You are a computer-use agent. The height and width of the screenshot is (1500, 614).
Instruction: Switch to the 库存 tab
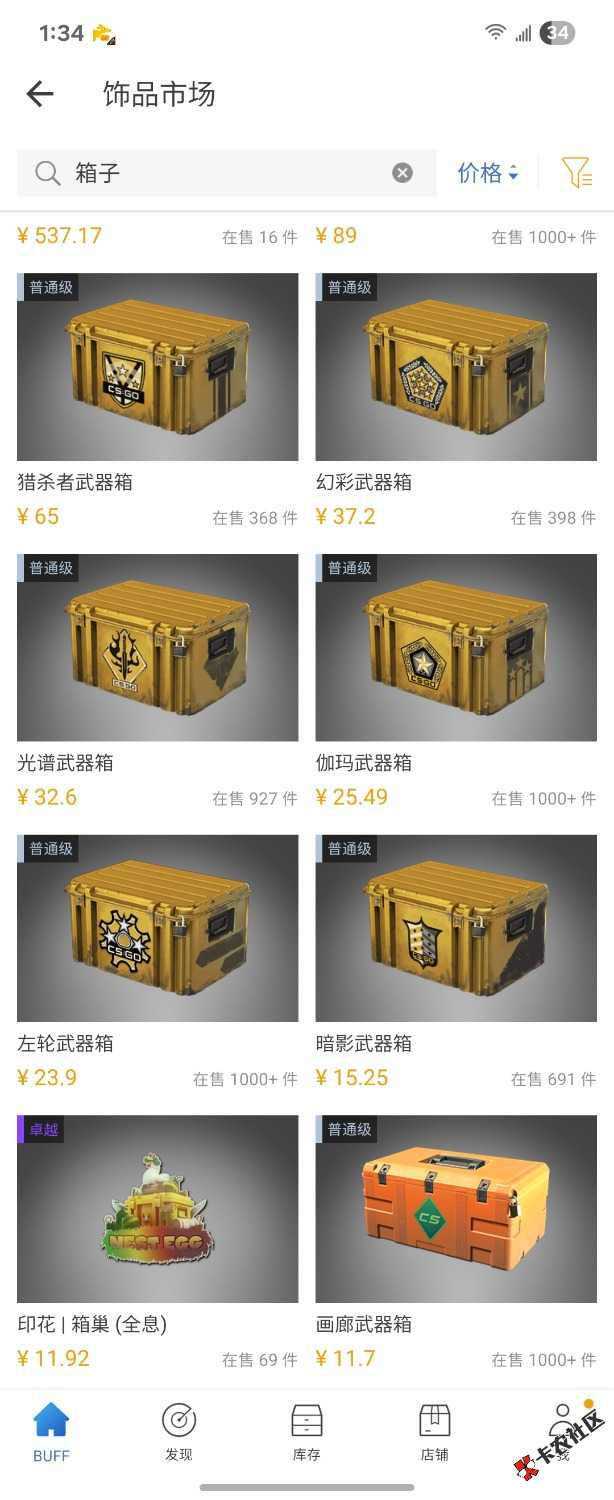[x=306, y=1432]
